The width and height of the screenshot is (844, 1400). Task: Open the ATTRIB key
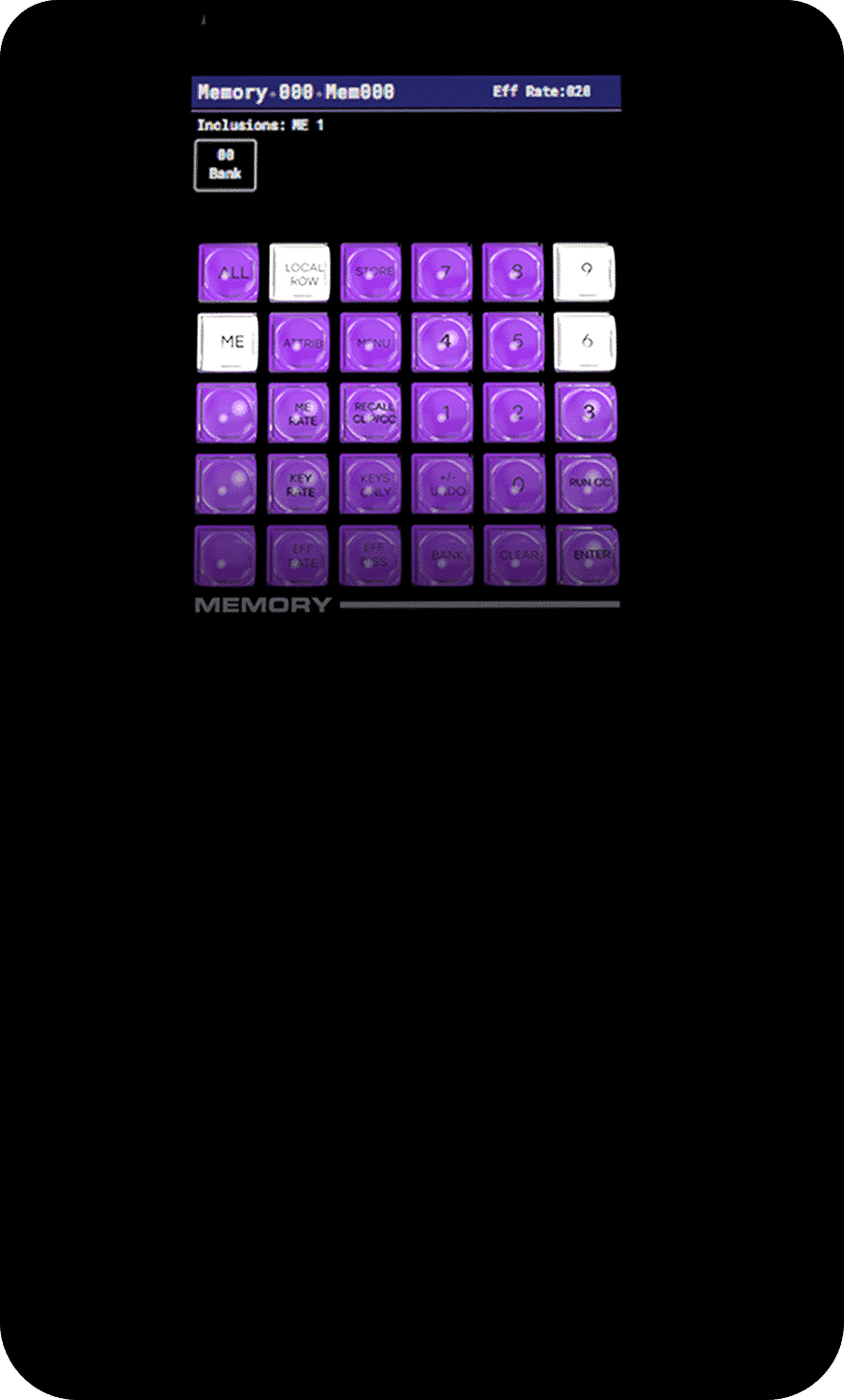300,343
